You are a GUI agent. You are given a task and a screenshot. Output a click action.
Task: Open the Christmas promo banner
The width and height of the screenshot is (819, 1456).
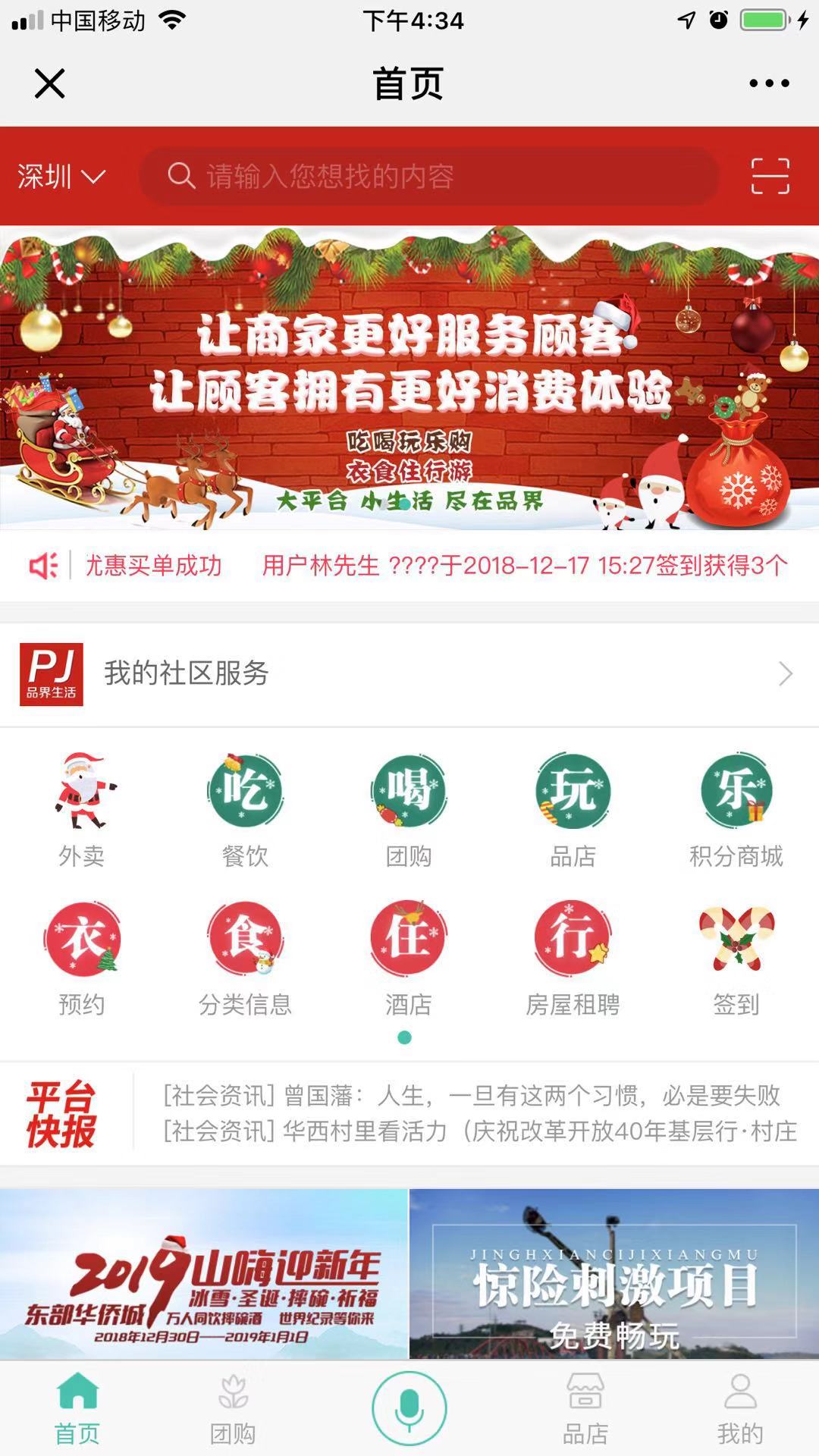click(409, 377)
